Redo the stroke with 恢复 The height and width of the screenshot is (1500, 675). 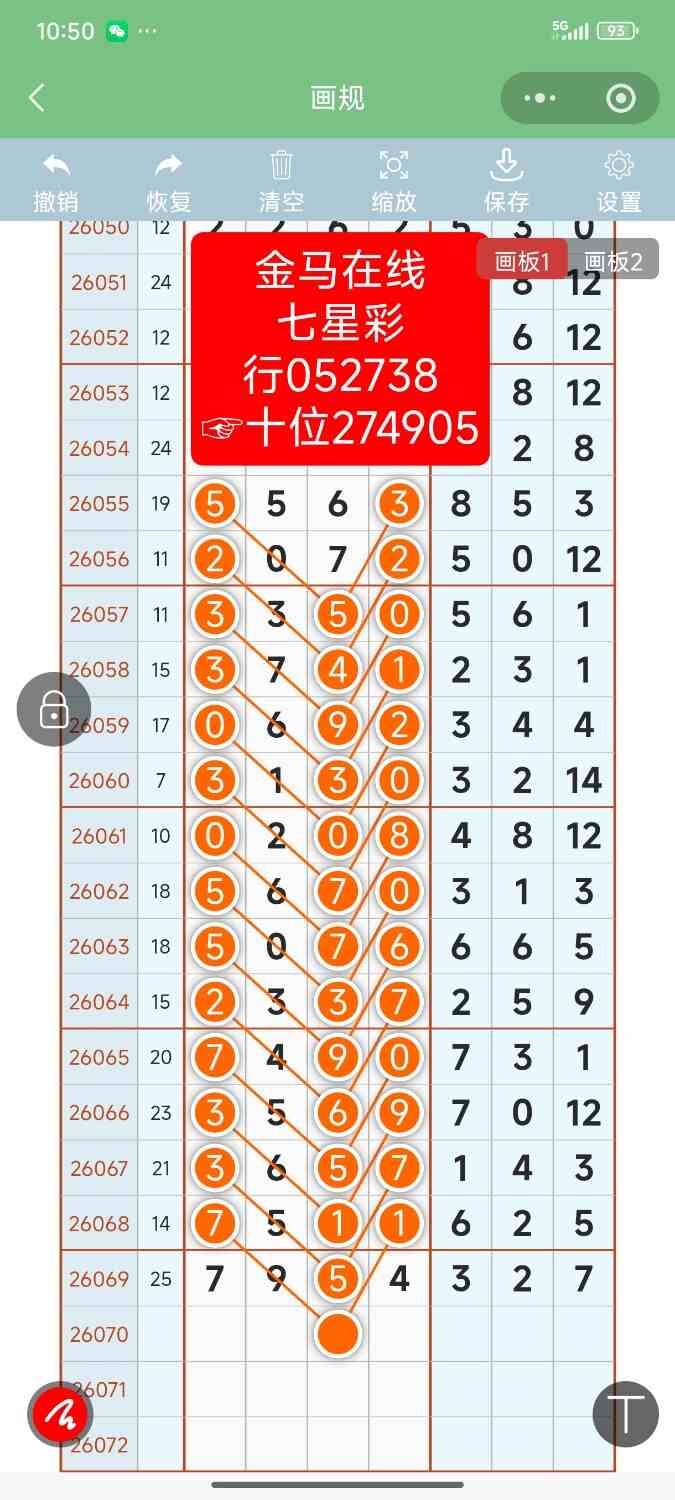[x=169, y=182]
